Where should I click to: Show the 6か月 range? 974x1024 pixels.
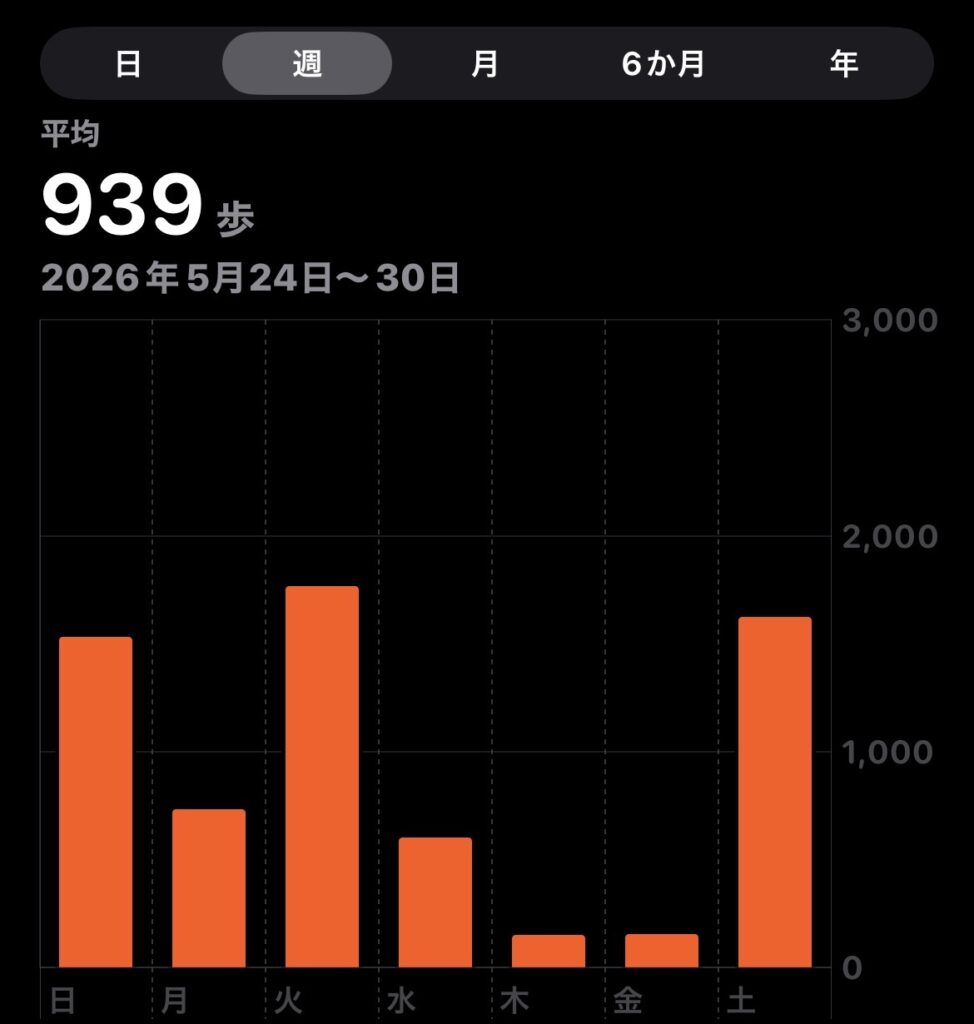click(x=664, y=64)
